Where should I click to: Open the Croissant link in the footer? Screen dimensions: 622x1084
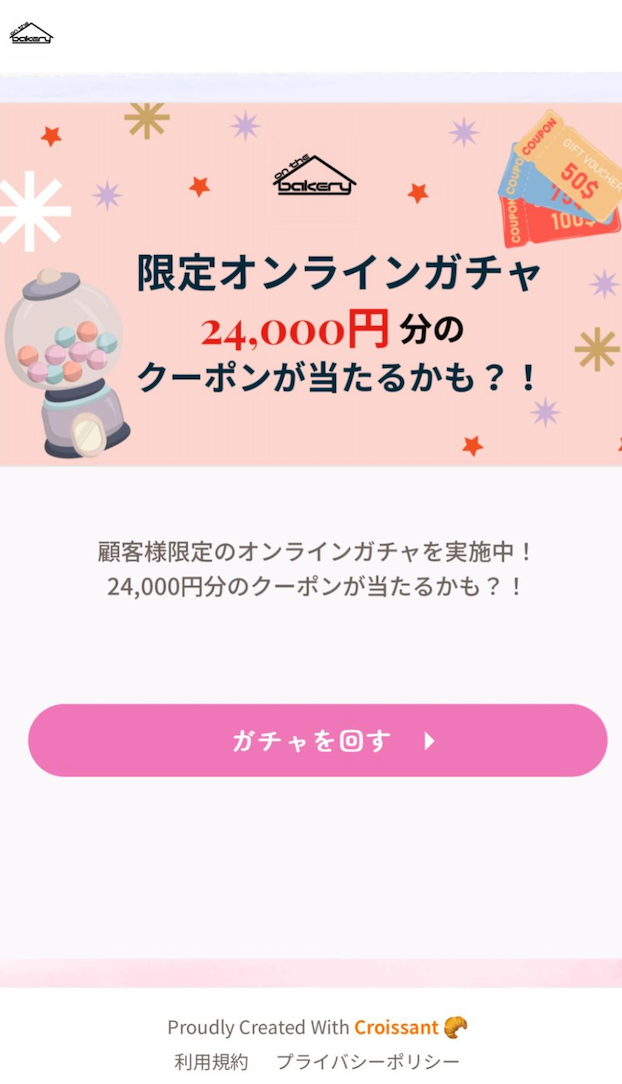click(397, 1027)
